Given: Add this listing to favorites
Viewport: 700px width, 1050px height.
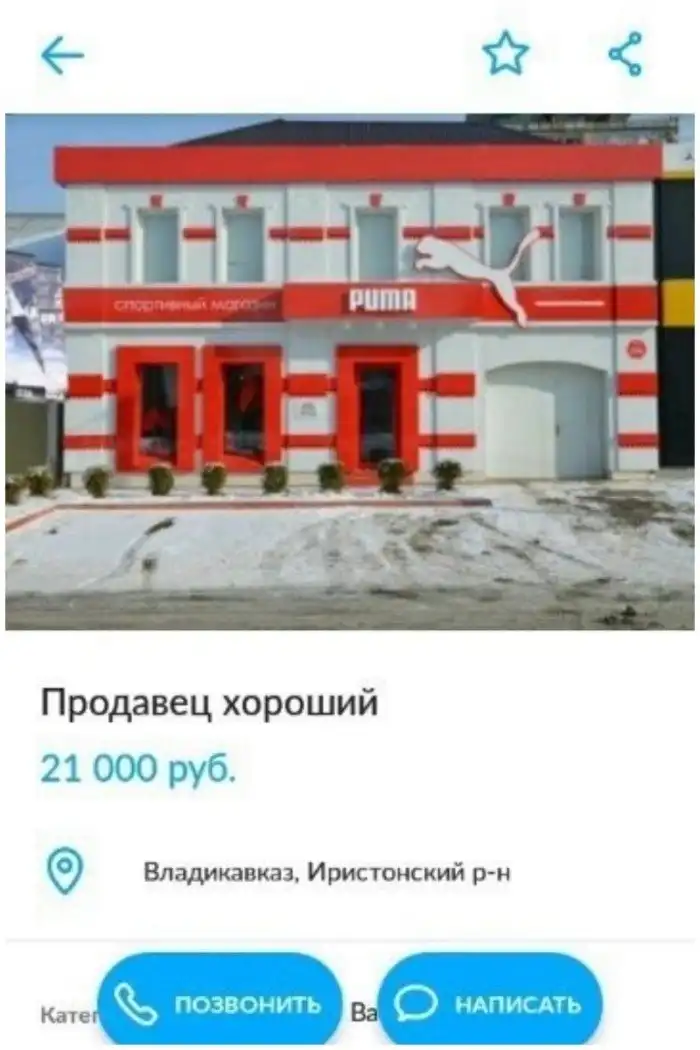Looking at the screenshot, I should (505, 55).
